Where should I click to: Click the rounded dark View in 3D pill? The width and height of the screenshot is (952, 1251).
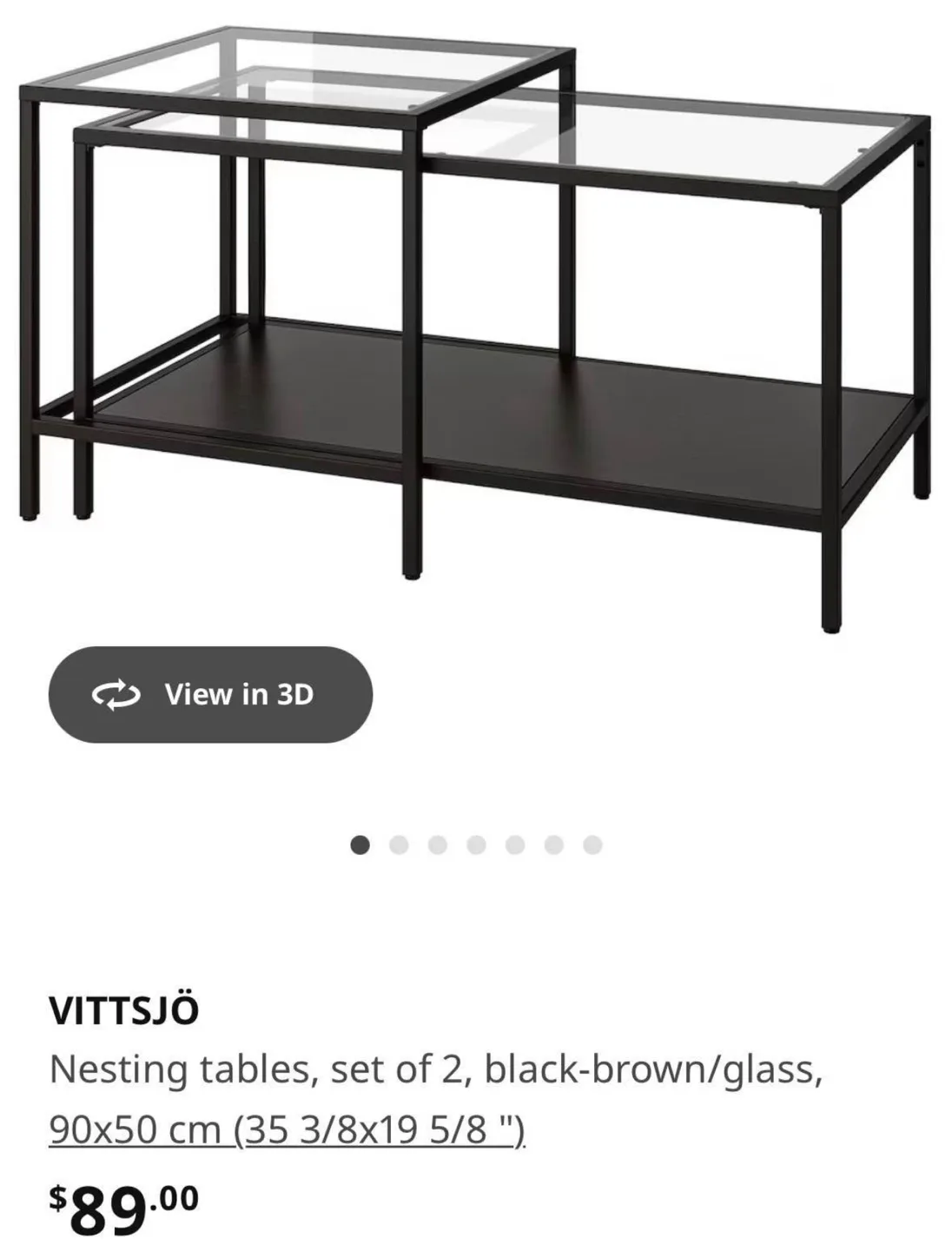coord(208,694)
